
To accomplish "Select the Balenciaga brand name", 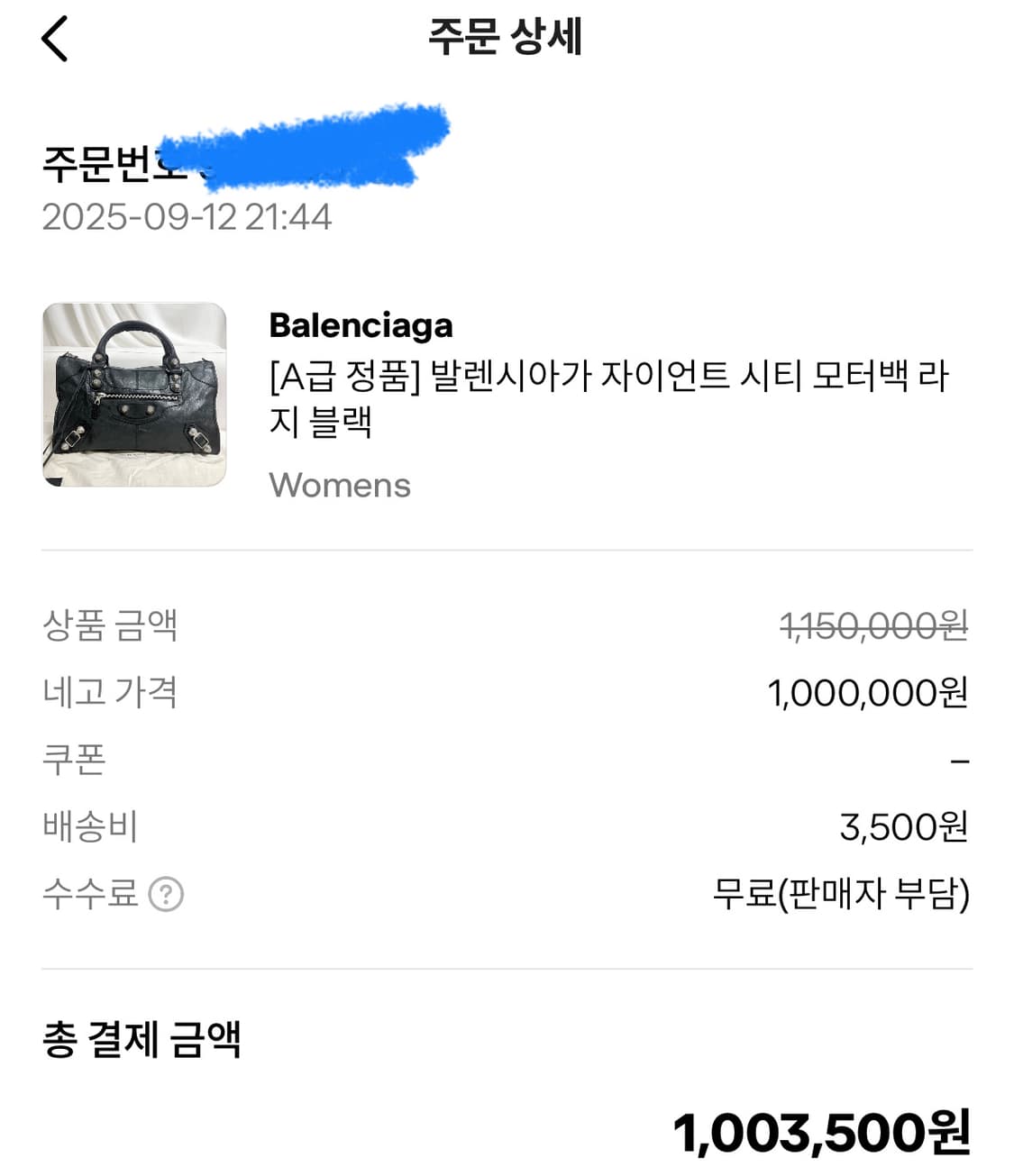I will [361, 326].
